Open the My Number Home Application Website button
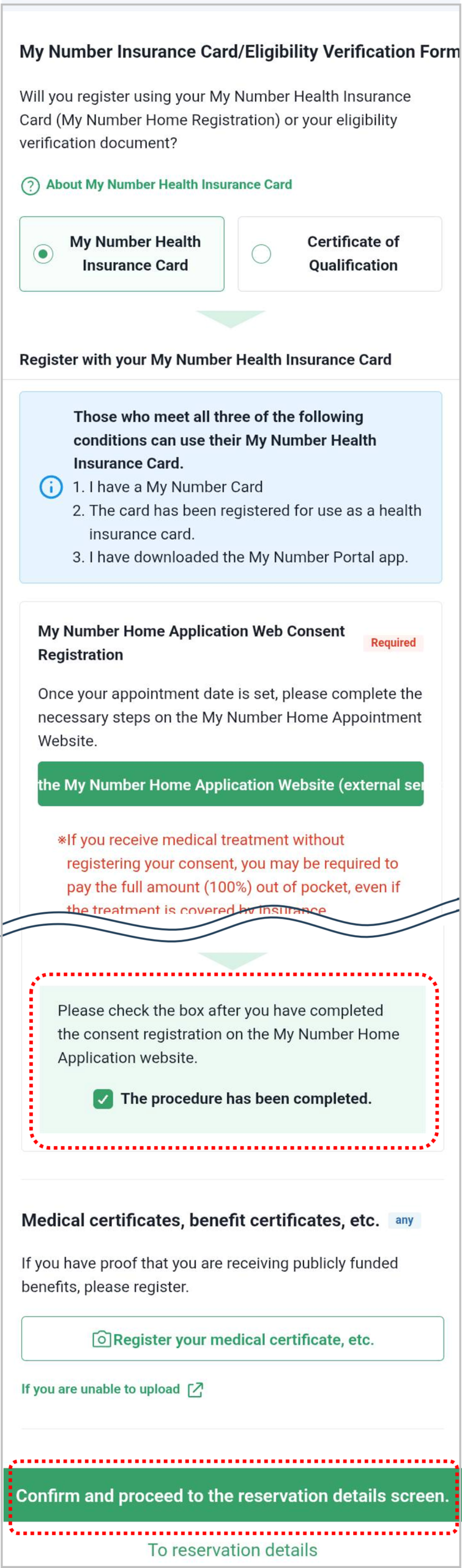This screenshot has width=462, height=1568. tap(230, 784)
